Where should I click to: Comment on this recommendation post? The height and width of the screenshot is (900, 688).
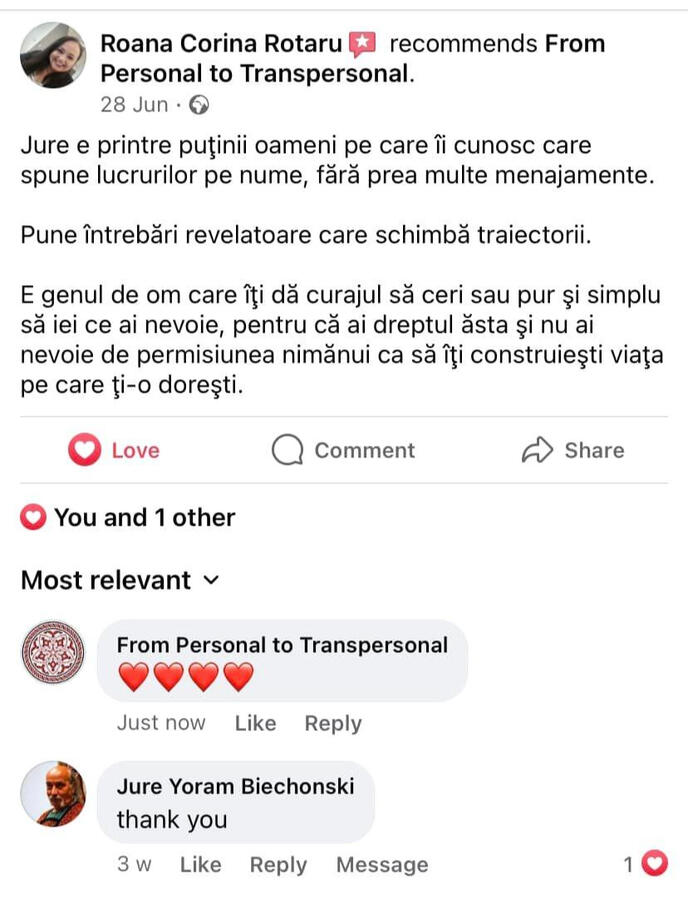pos(343,450)
